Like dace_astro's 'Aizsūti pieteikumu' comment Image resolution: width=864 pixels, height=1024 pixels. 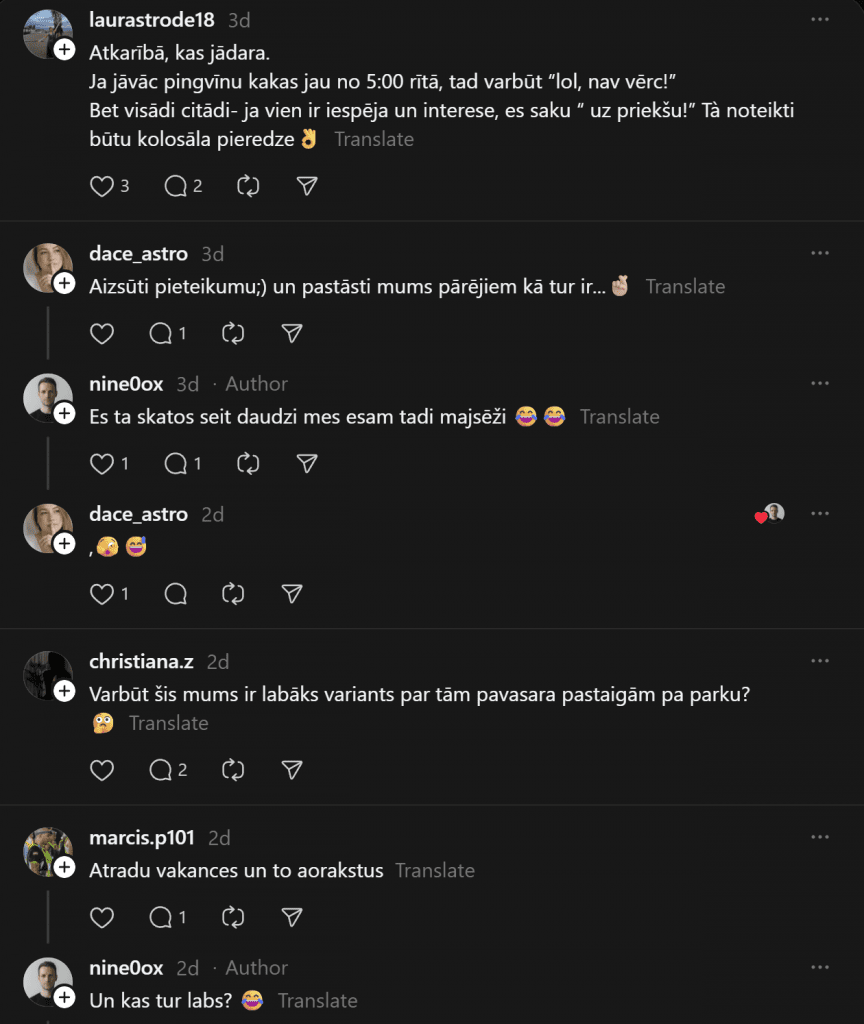(102, 333)
